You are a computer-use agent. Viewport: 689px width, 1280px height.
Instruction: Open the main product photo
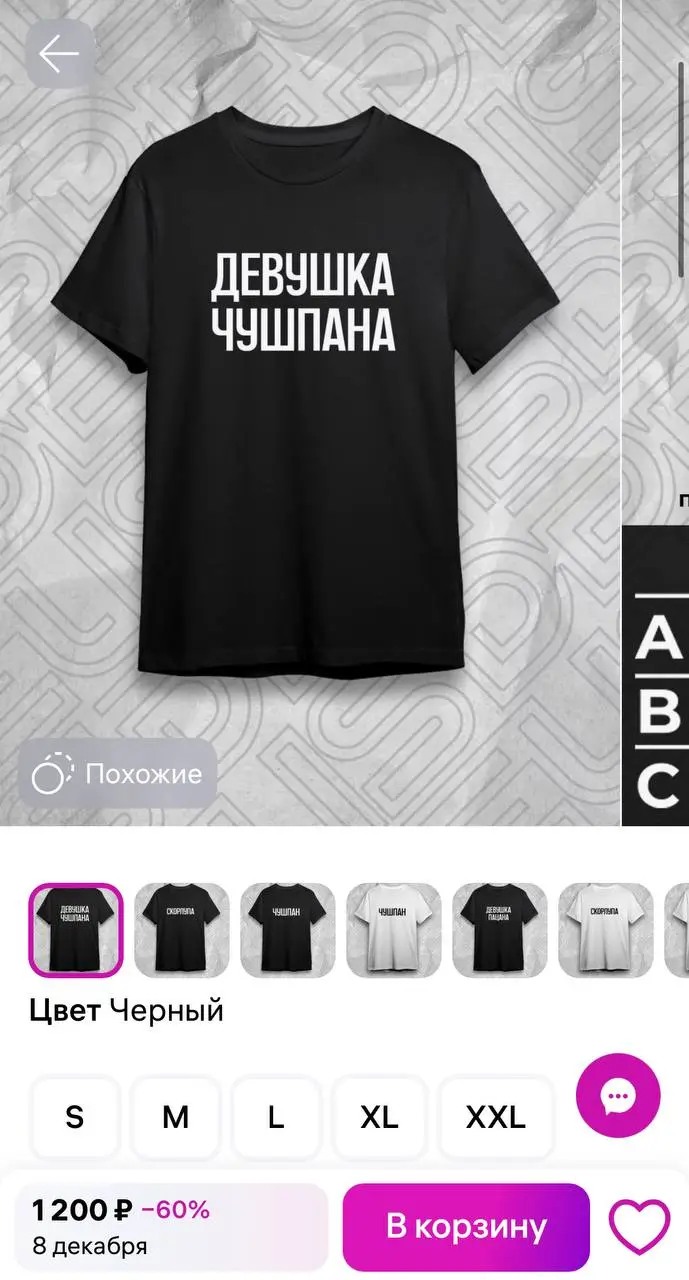[310, 412]
